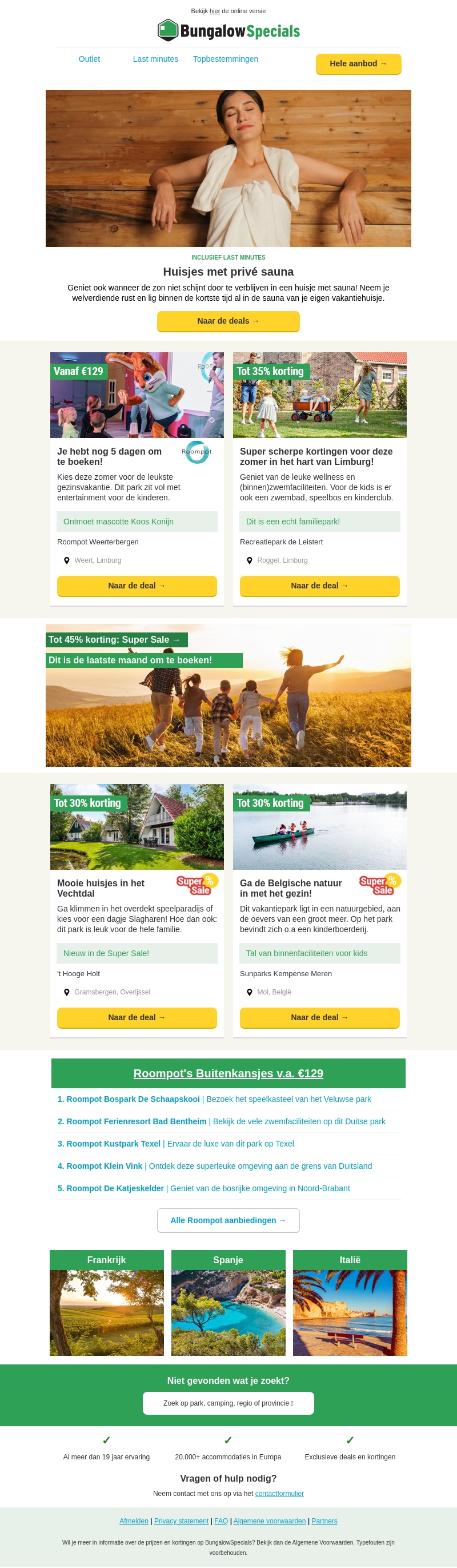
Task: Open Roompot's Buitenkansjes v.a. €129 heading
Action: click(x=228, y=1073)
